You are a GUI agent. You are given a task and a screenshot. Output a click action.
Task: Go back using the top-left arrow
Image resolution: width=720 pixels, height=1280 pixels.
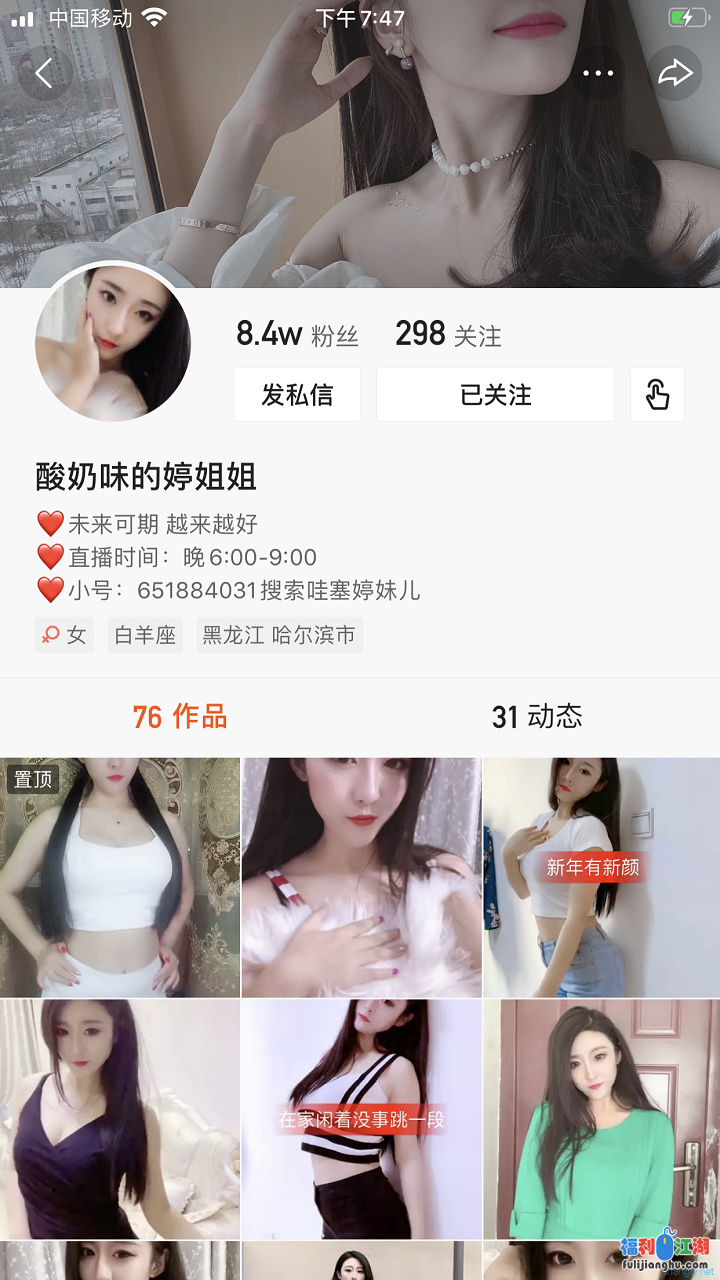[43, 73]
